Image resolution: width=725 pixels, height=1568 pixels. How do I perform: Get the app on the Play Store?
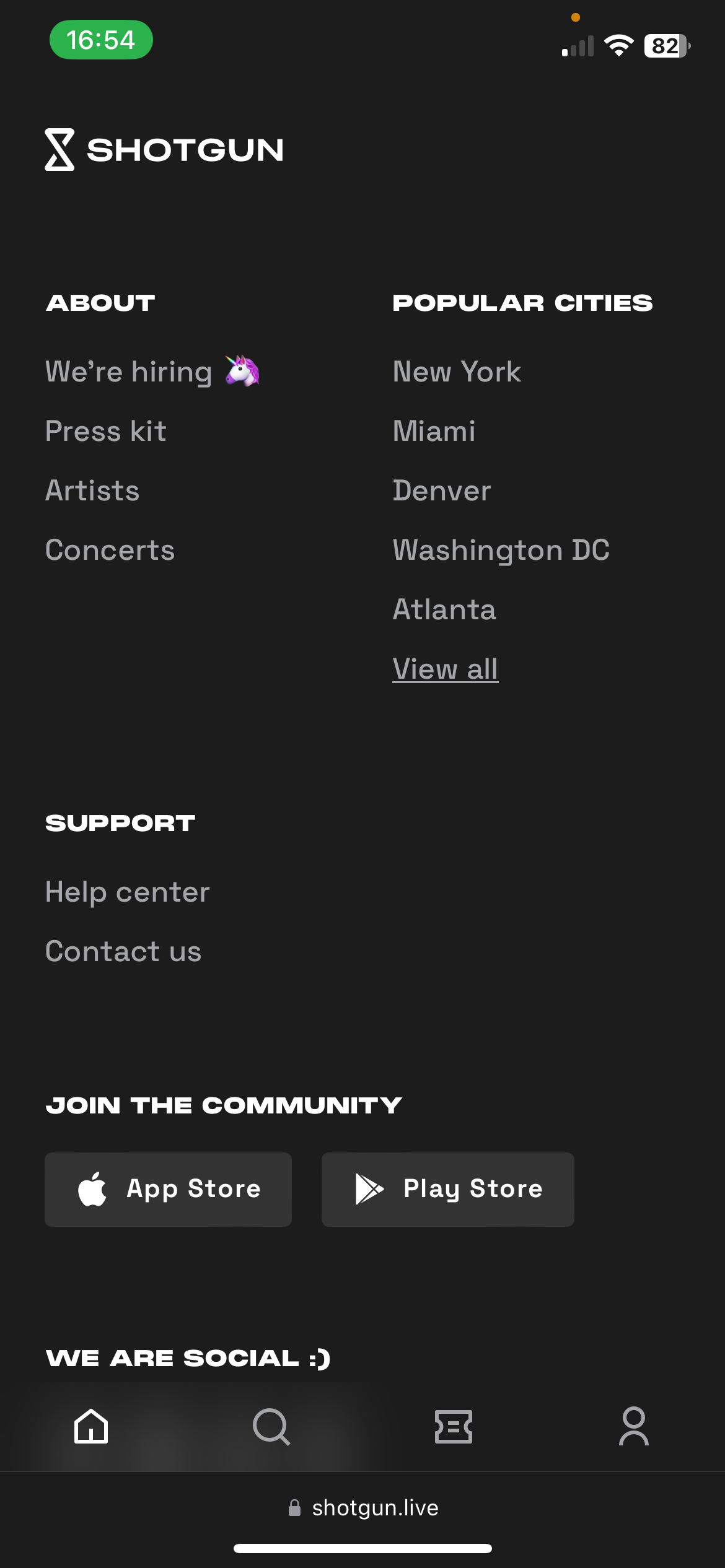(447, 1190)
